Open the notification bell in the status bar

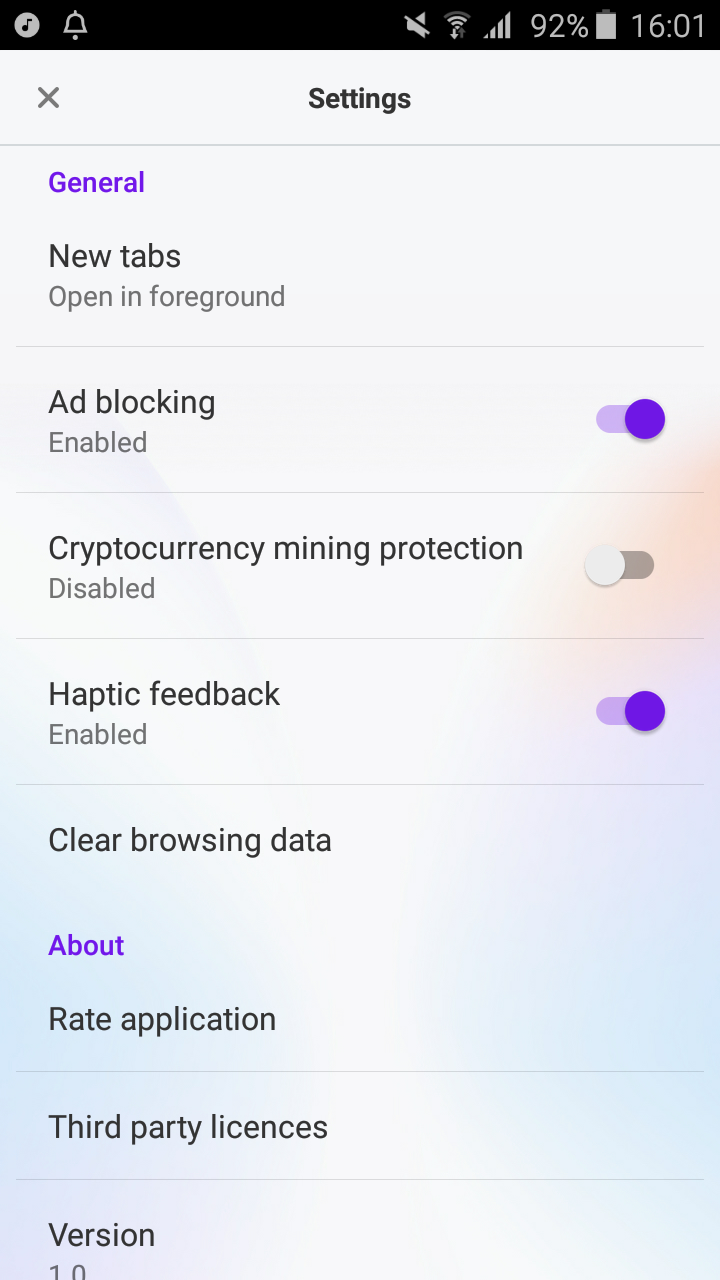pyautogui.click(x=75, y=23)
